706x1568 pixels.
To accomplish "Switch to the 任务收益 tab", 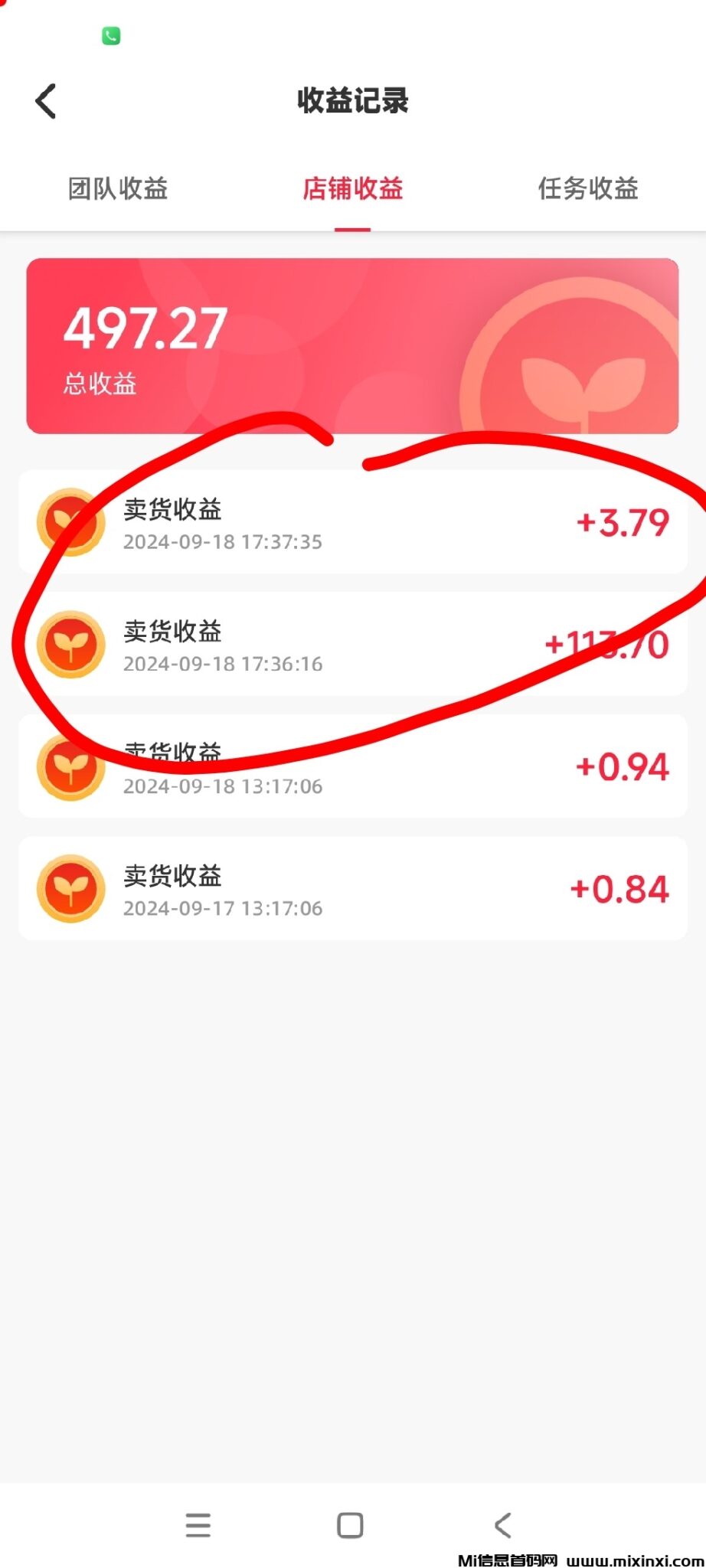I will tap(587, 189).
